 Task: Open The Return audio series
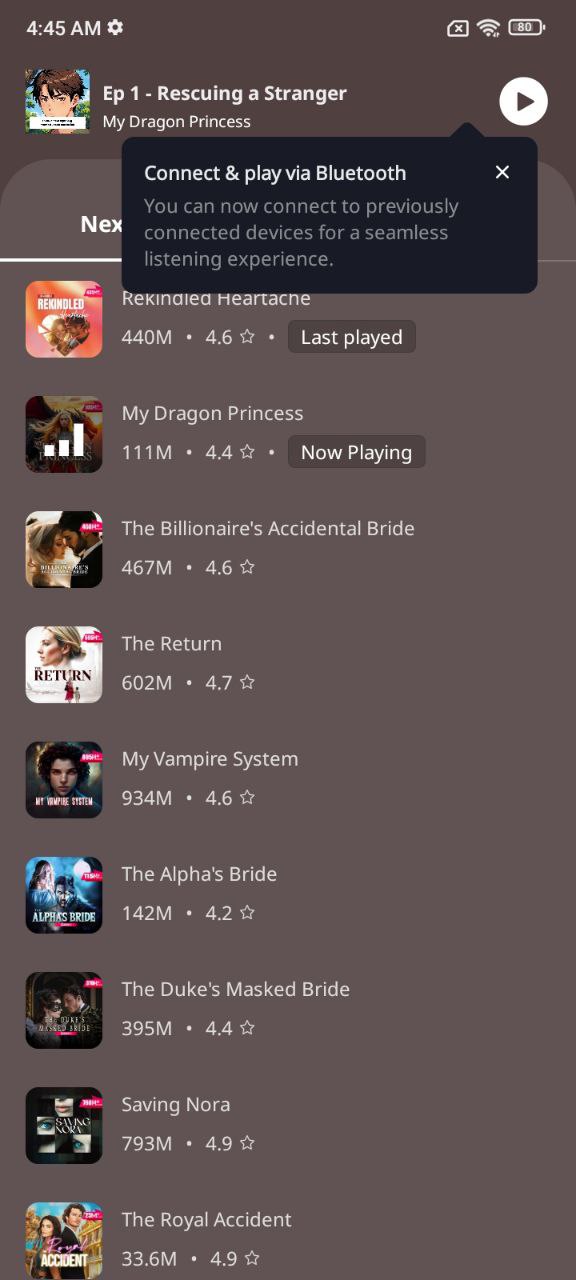click(x=288, y=664)
